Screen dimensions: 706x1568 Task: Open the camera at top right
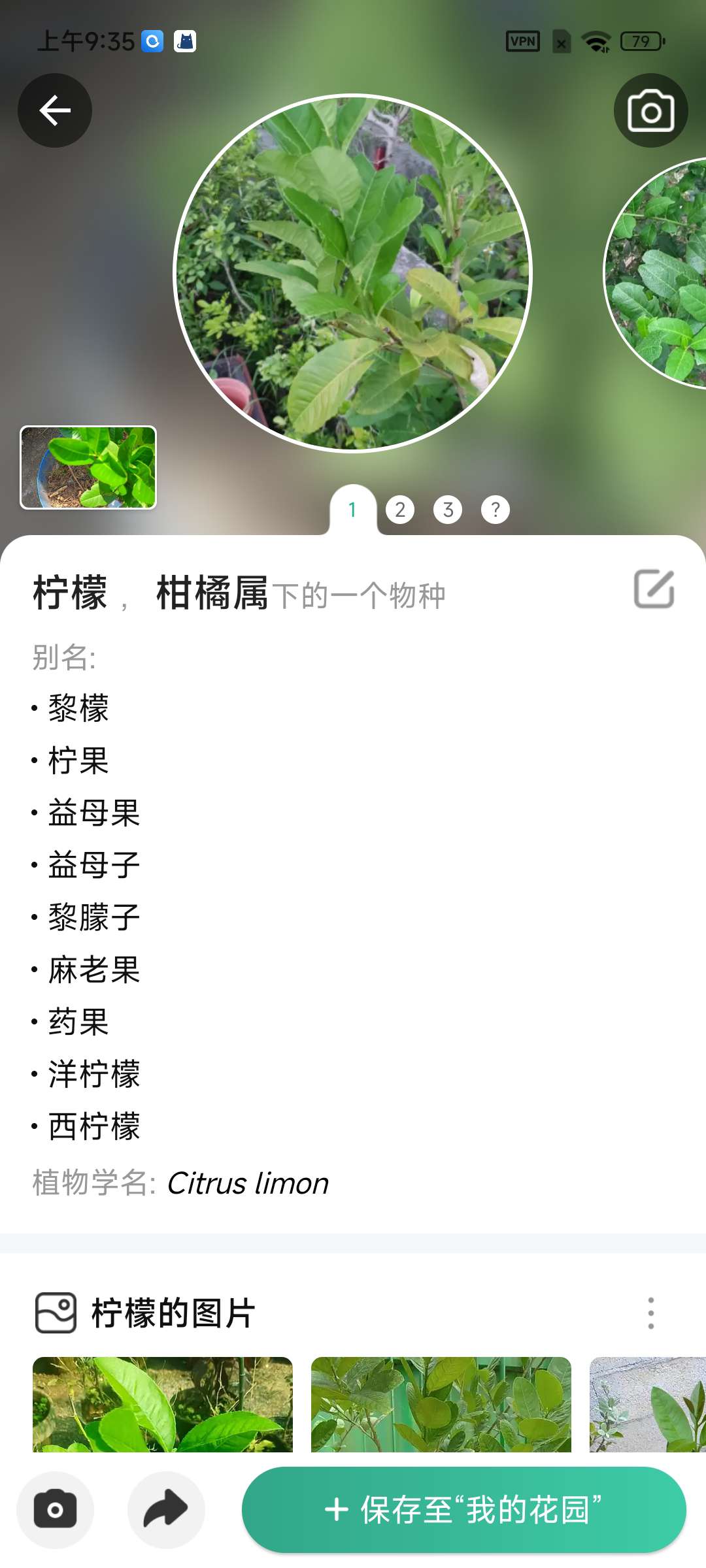click(650, 110)
